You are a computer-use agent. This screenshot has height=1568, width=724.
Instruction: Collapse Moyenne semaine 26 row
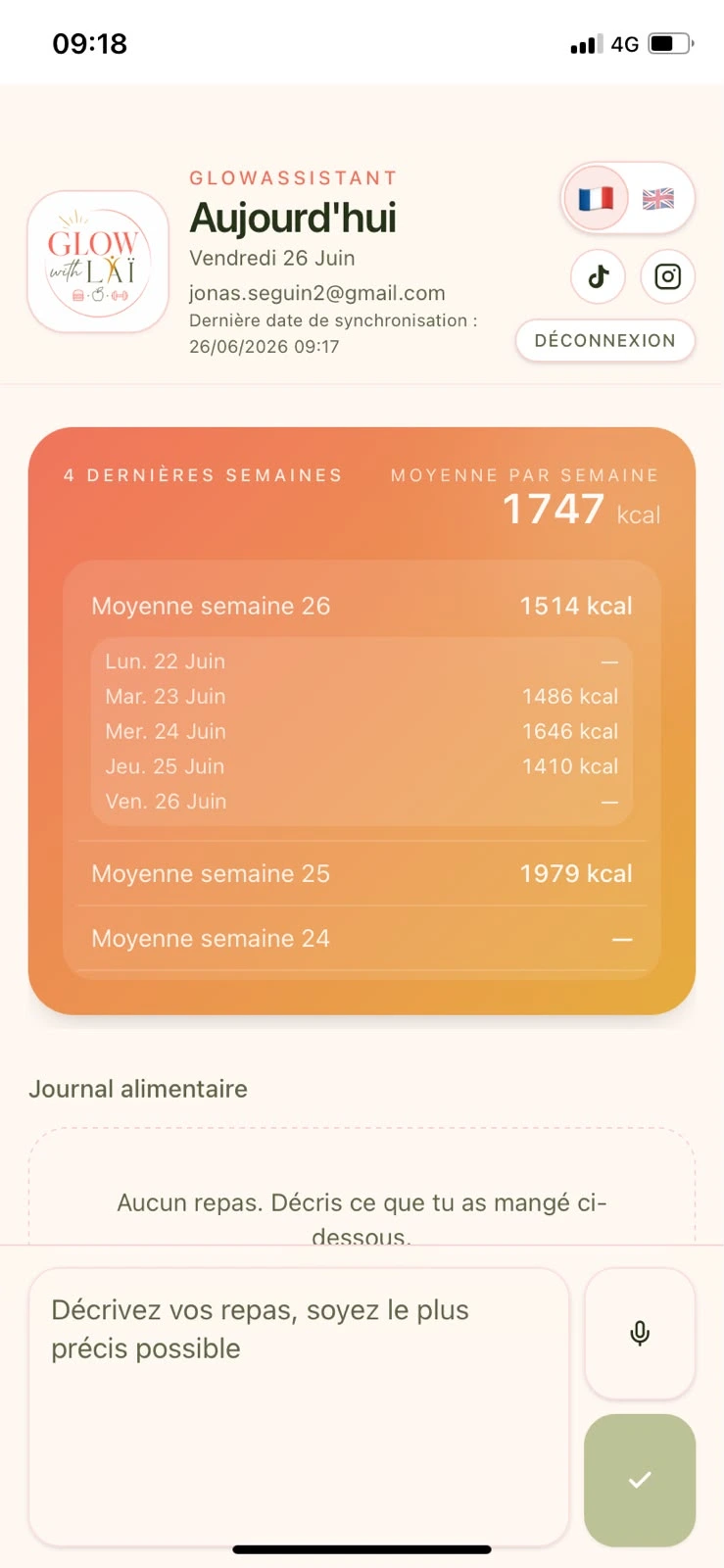click(362, 606)
